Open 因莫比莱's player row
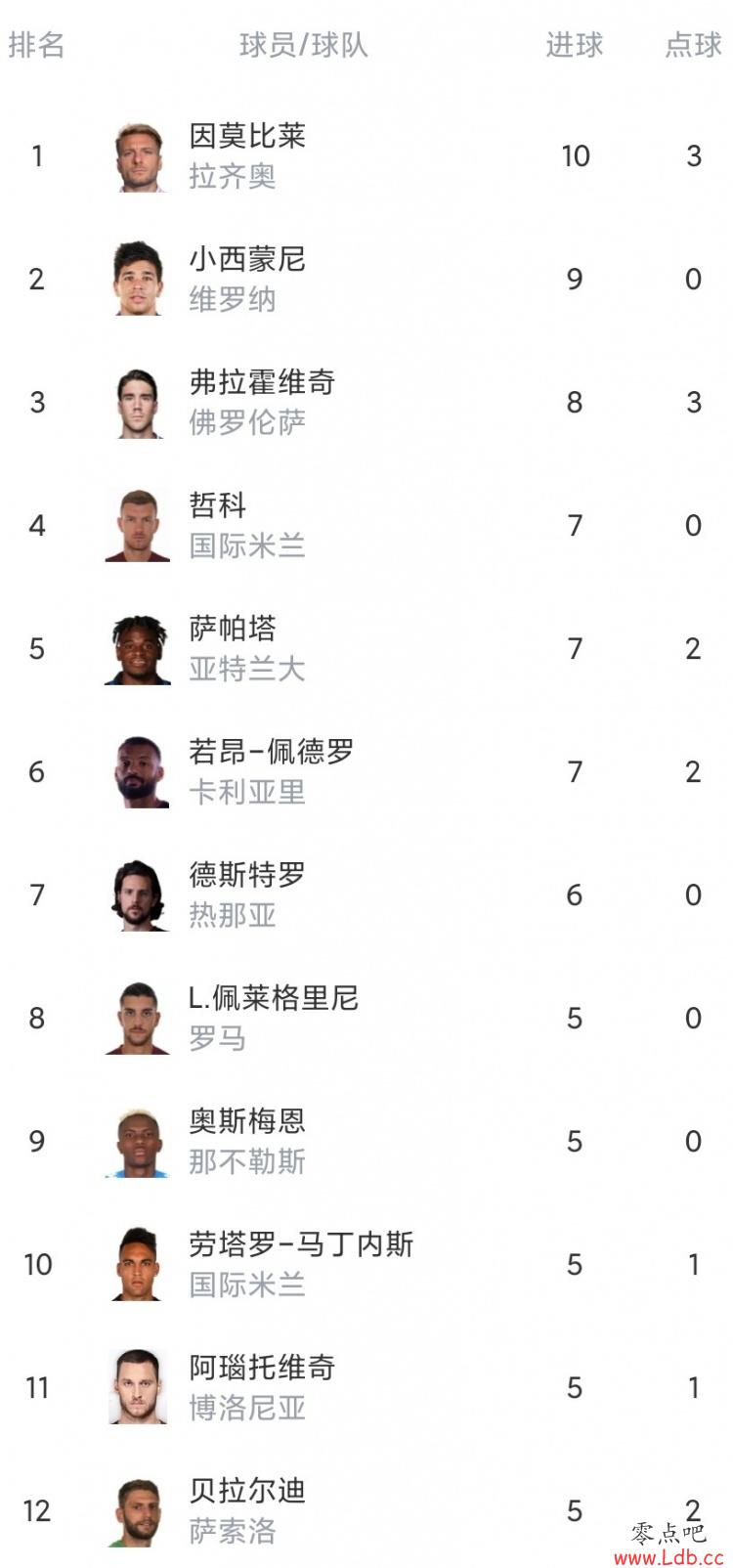This screenshot has height=1568, width=733. (x=366, y=156)
